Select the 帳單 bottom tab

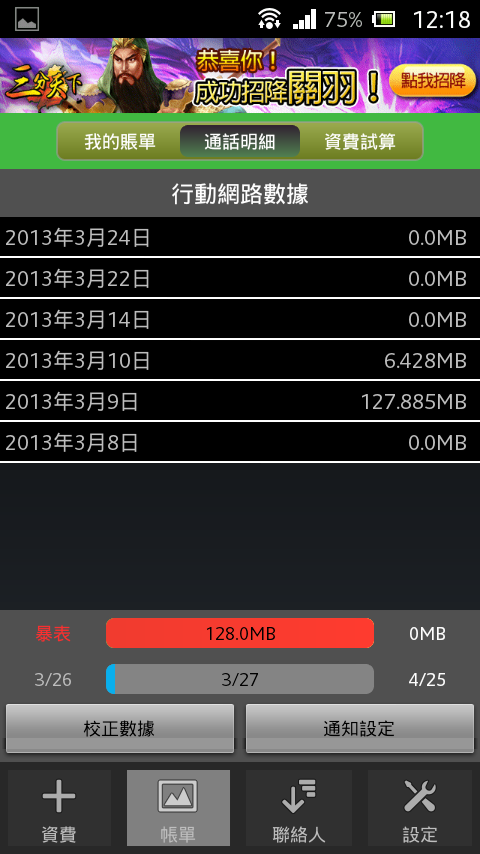(x=178, y=807)
